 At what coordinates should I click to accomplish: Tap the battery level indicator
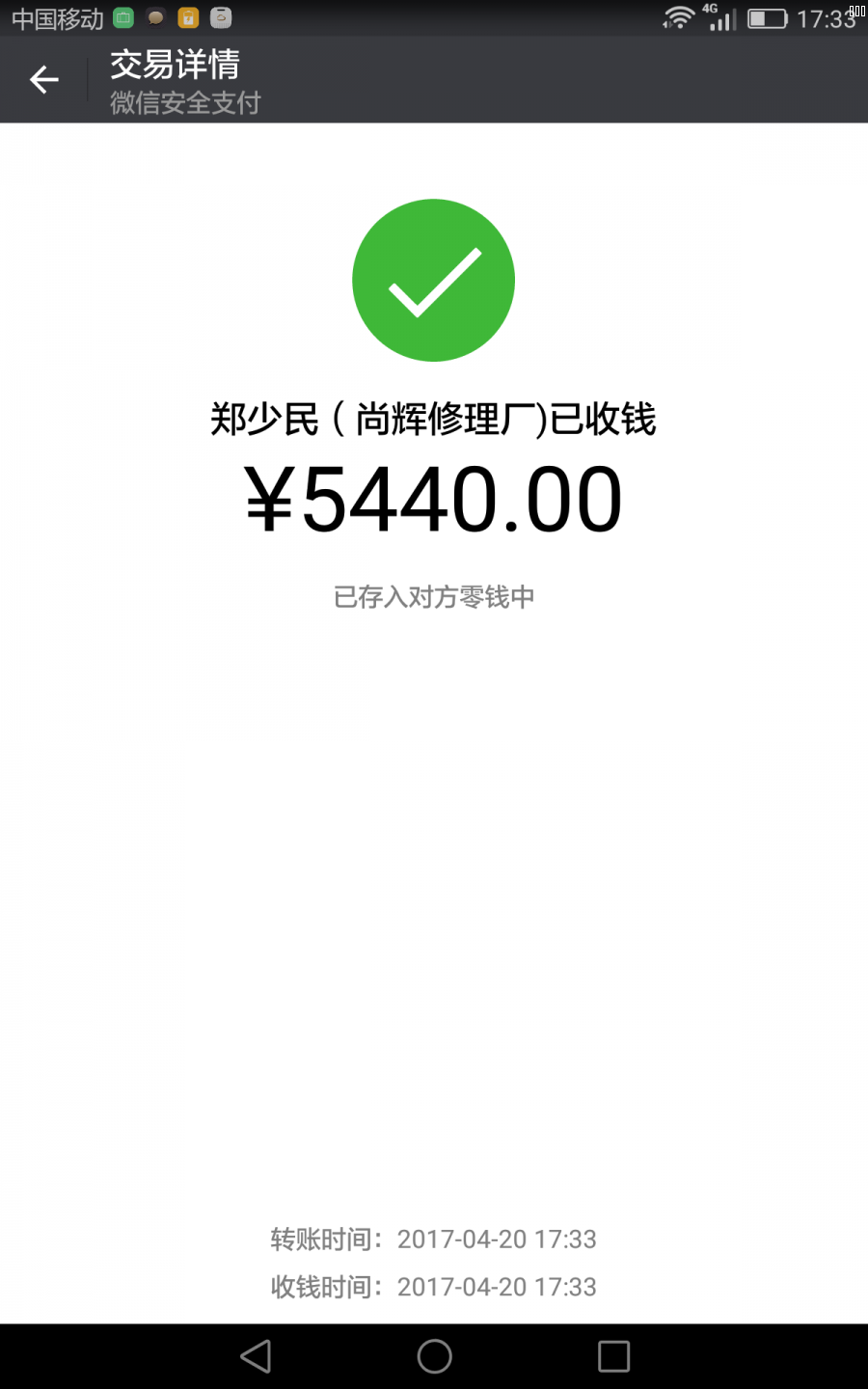pos(767,17)
